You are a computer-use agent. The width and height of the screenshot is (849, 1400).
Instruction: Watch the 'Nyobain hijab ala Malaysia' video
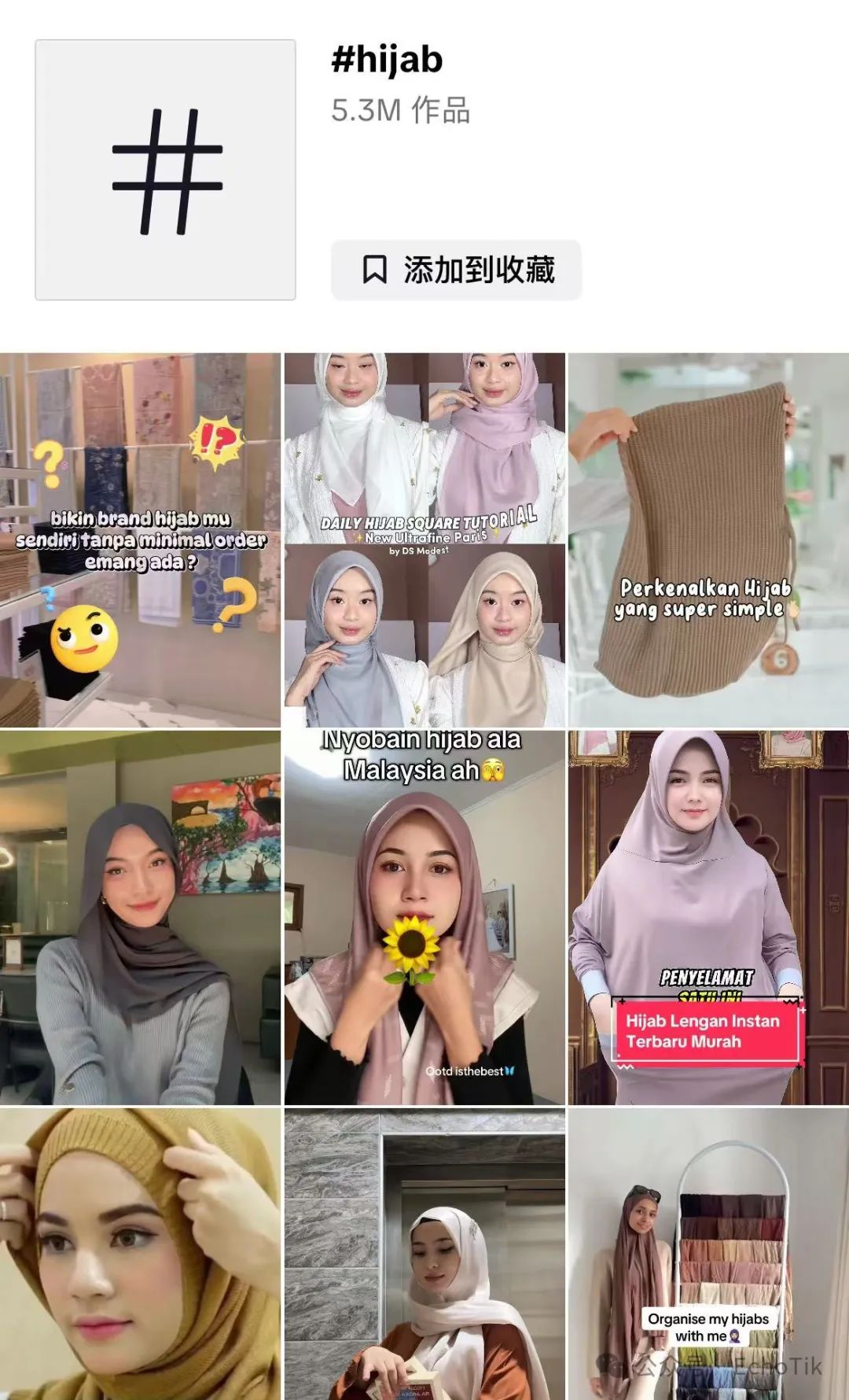click(424, 917)
